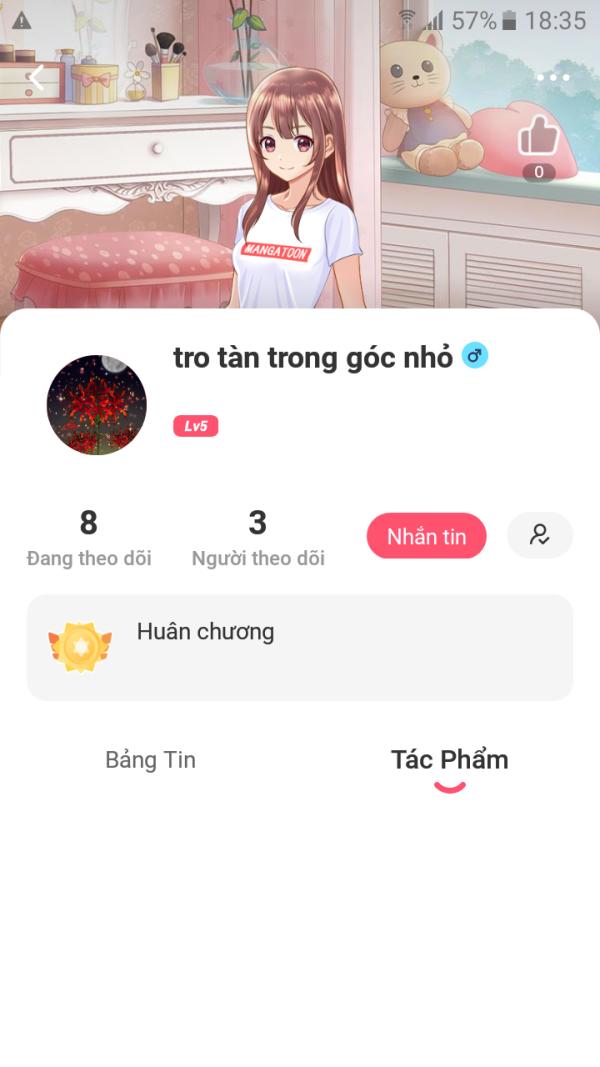
Task: View the Đang theo dõi following list
Action: point(89,538)
